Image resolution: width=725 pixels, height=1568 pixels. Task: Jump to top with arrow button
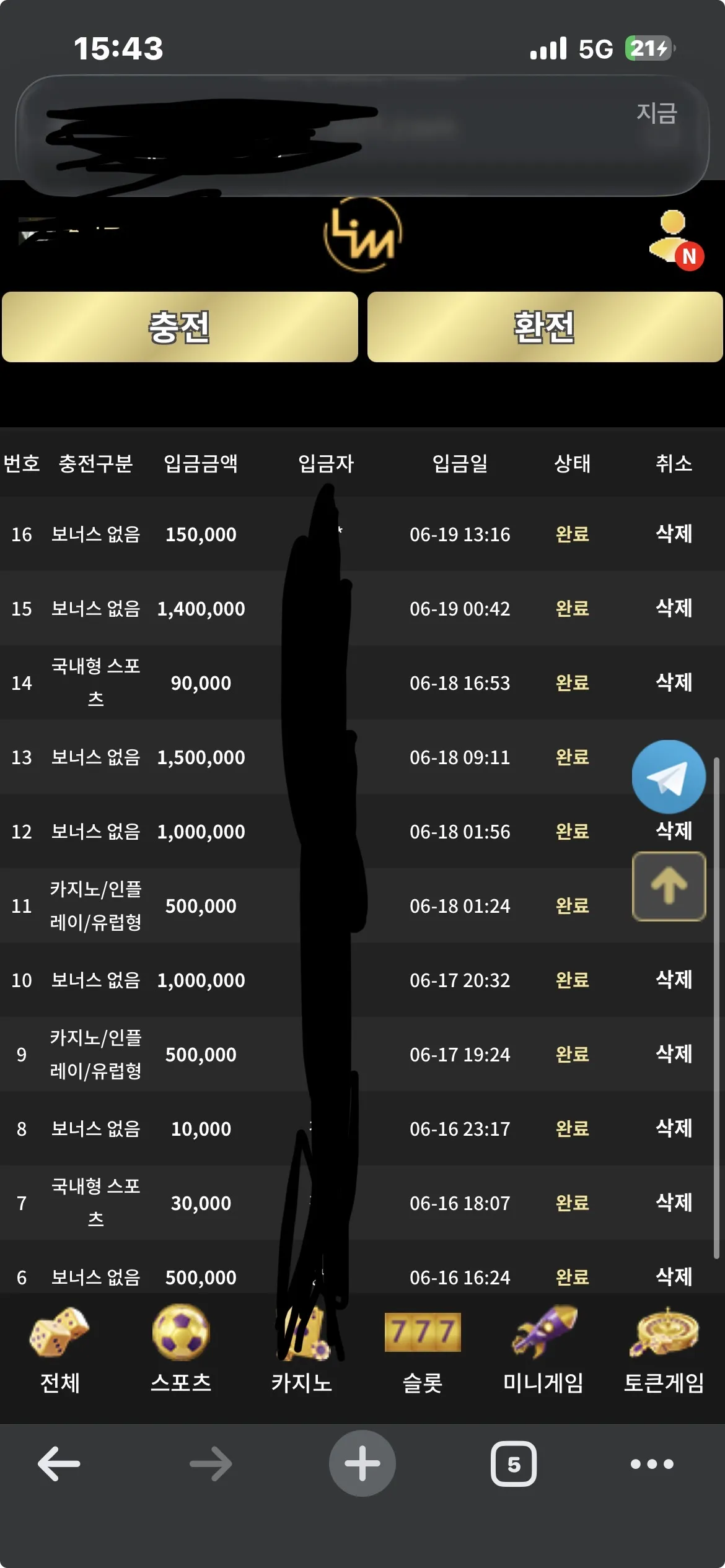(x=669, y=886)
